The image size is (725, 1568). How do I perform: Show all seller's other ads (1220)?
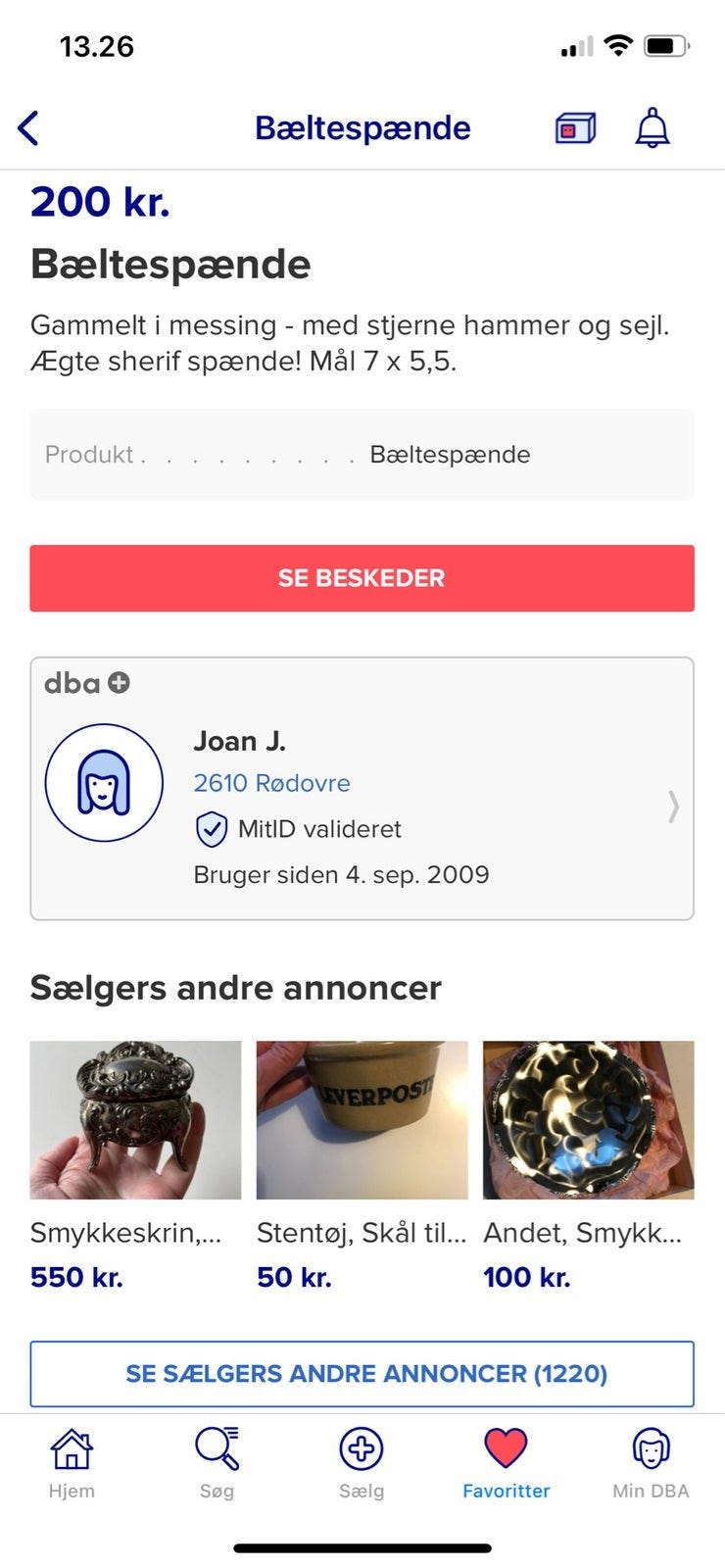coord(362,1374)
